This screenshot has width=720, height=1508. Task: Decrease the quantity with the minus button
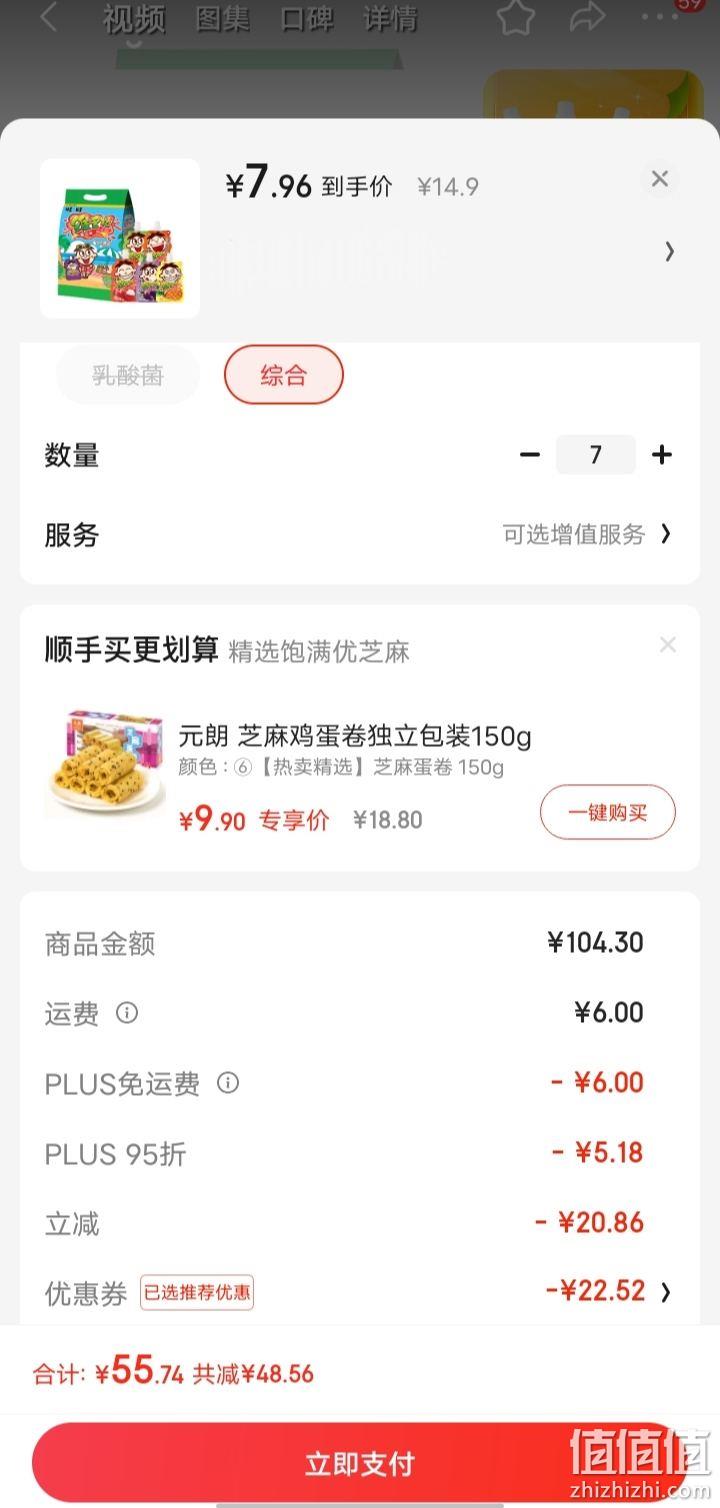(530, 455)
